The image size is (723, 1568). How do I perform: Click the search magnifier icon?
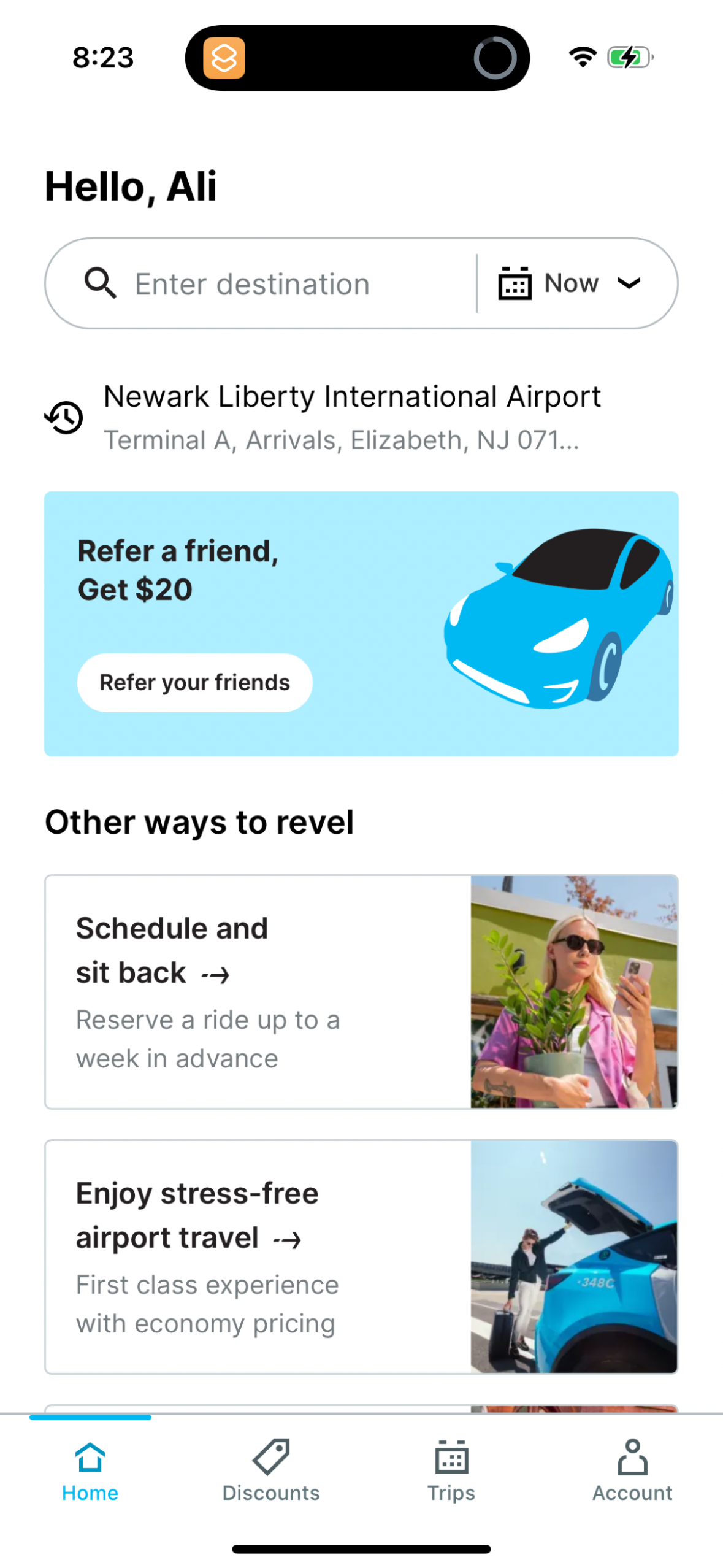click(99, 283)
